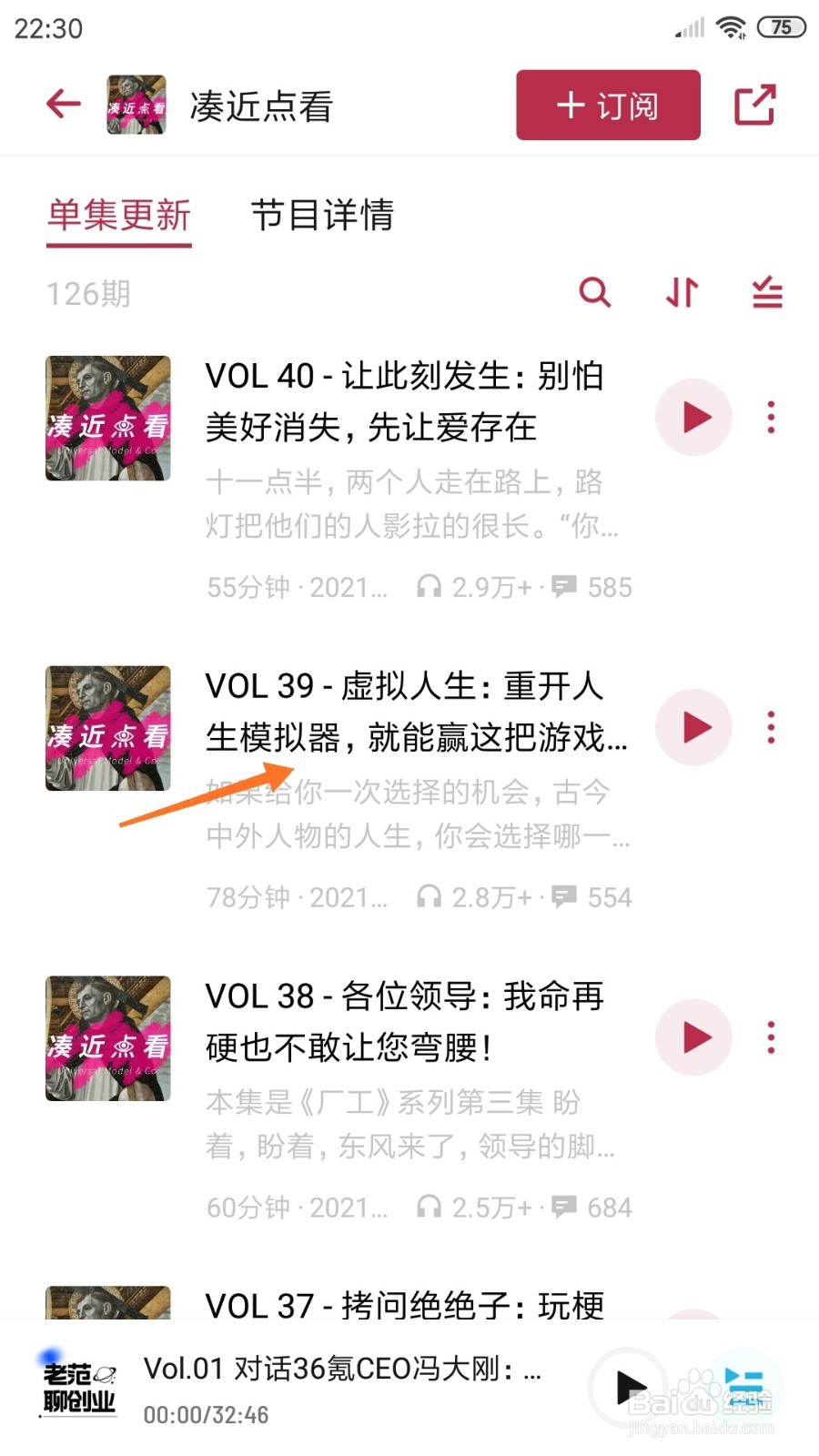The height and width of the screenshot is (1456, 819).
Task: Click the back arrow to leave the podcast page
Action: 62,104
